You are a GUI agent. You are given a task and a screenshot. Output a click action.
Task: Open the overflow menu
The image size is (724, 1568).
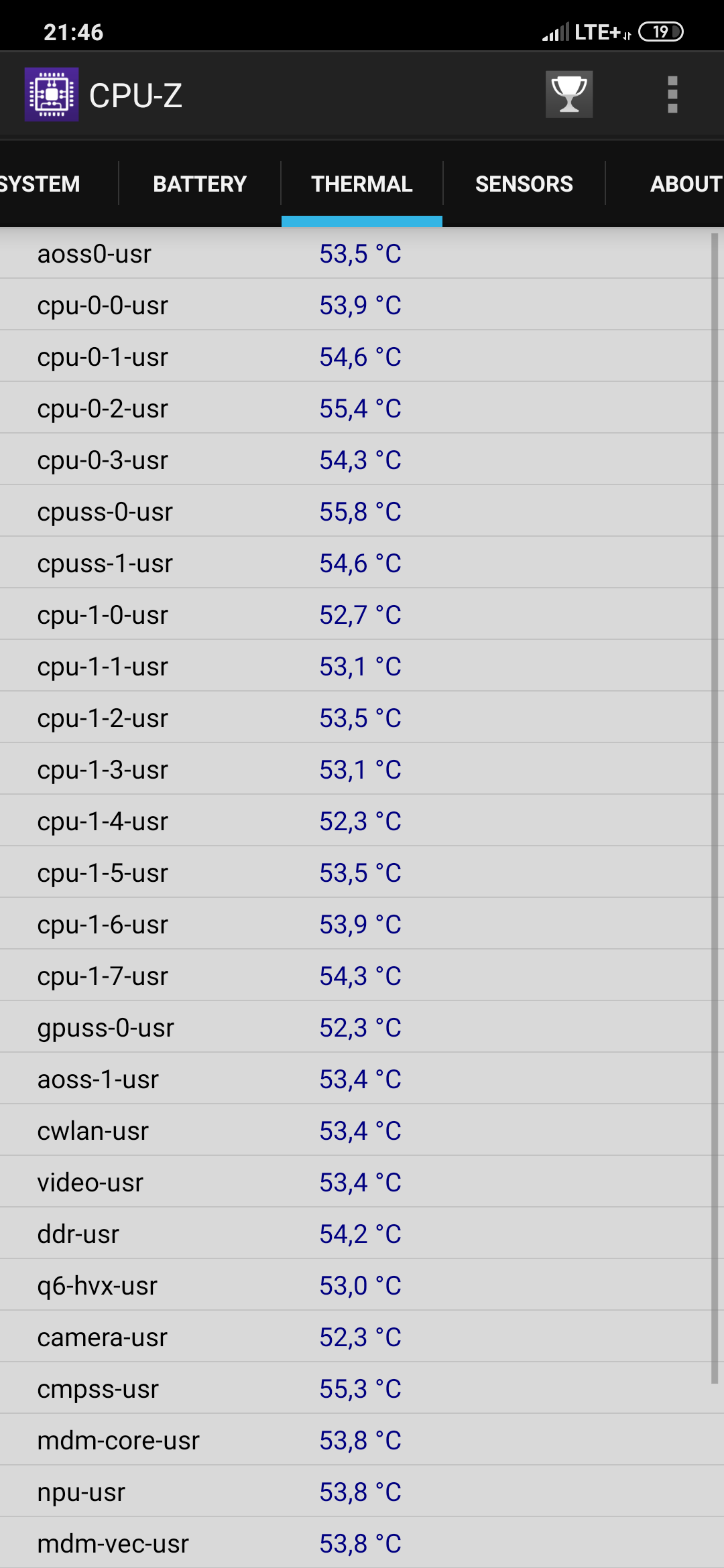click(672, 94)
